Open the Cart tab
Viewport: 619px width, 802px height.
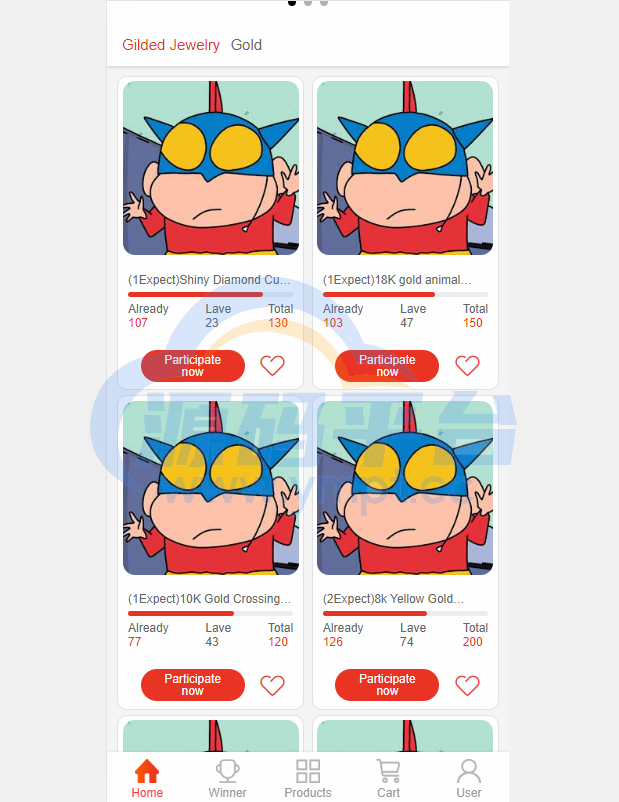pyautogui.click(x=388, y=778)
